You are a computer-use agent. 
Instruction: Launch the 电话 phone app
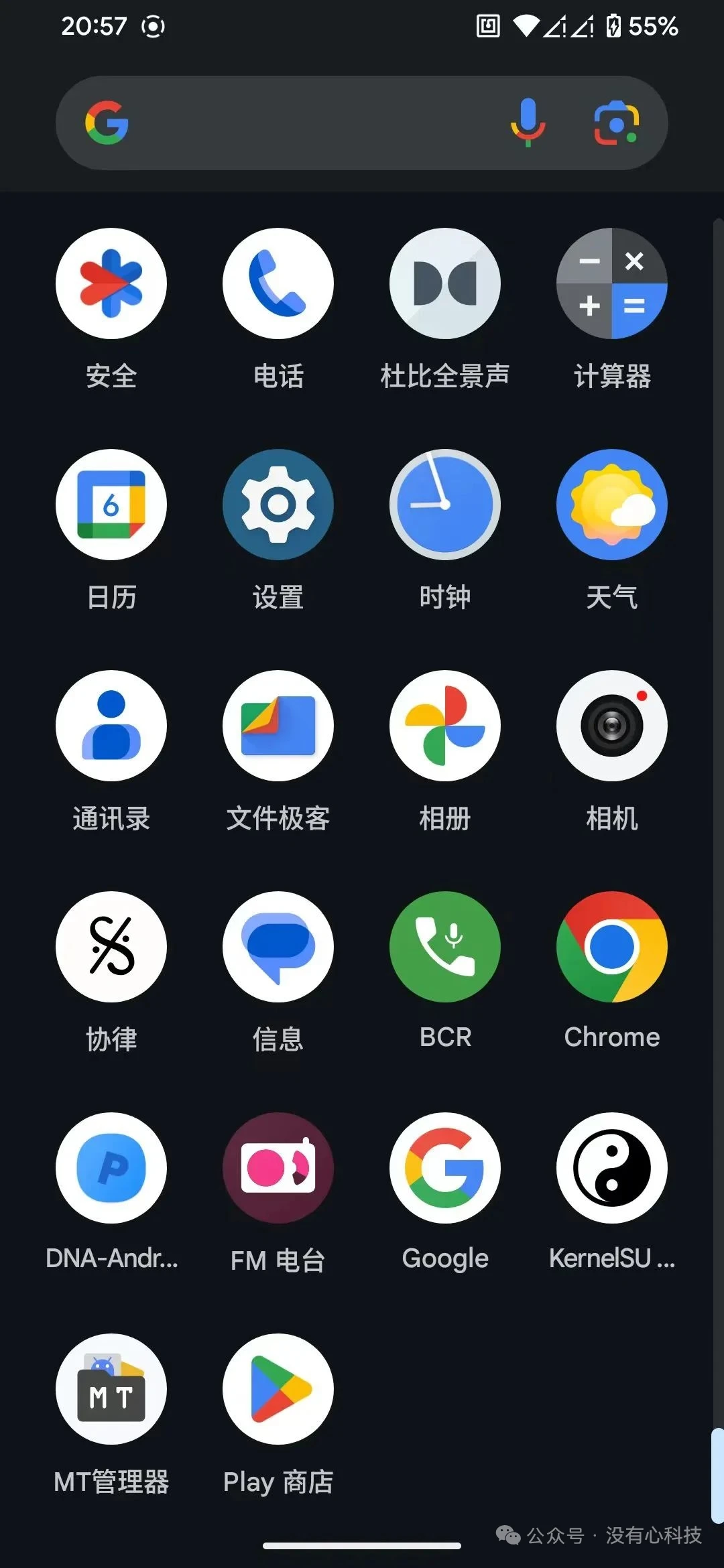click(278, 283)
